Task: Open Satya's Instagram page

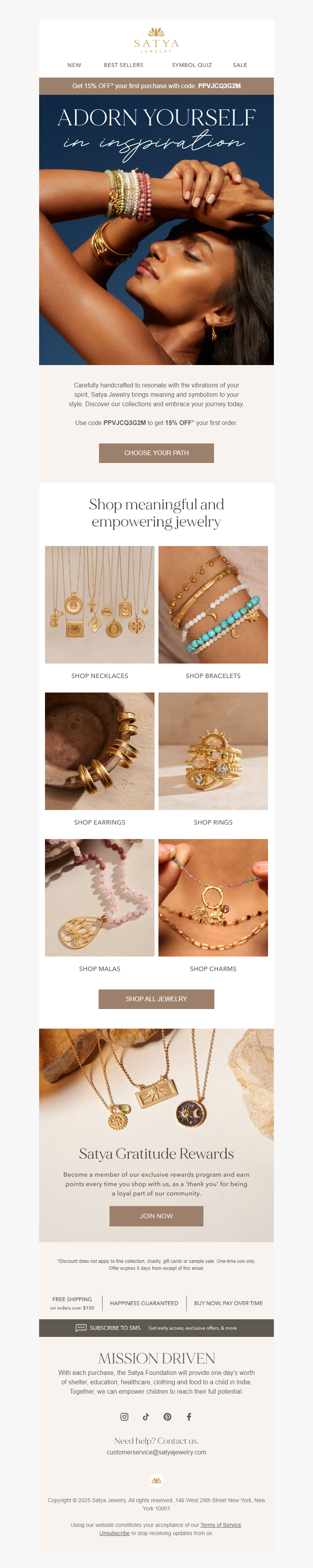Action: [x=124, y=1416]
